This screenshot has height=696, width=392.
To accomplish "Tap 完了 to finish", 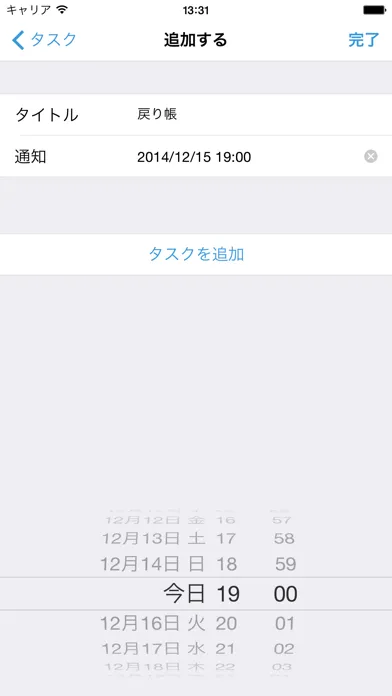I will point(364,40).
